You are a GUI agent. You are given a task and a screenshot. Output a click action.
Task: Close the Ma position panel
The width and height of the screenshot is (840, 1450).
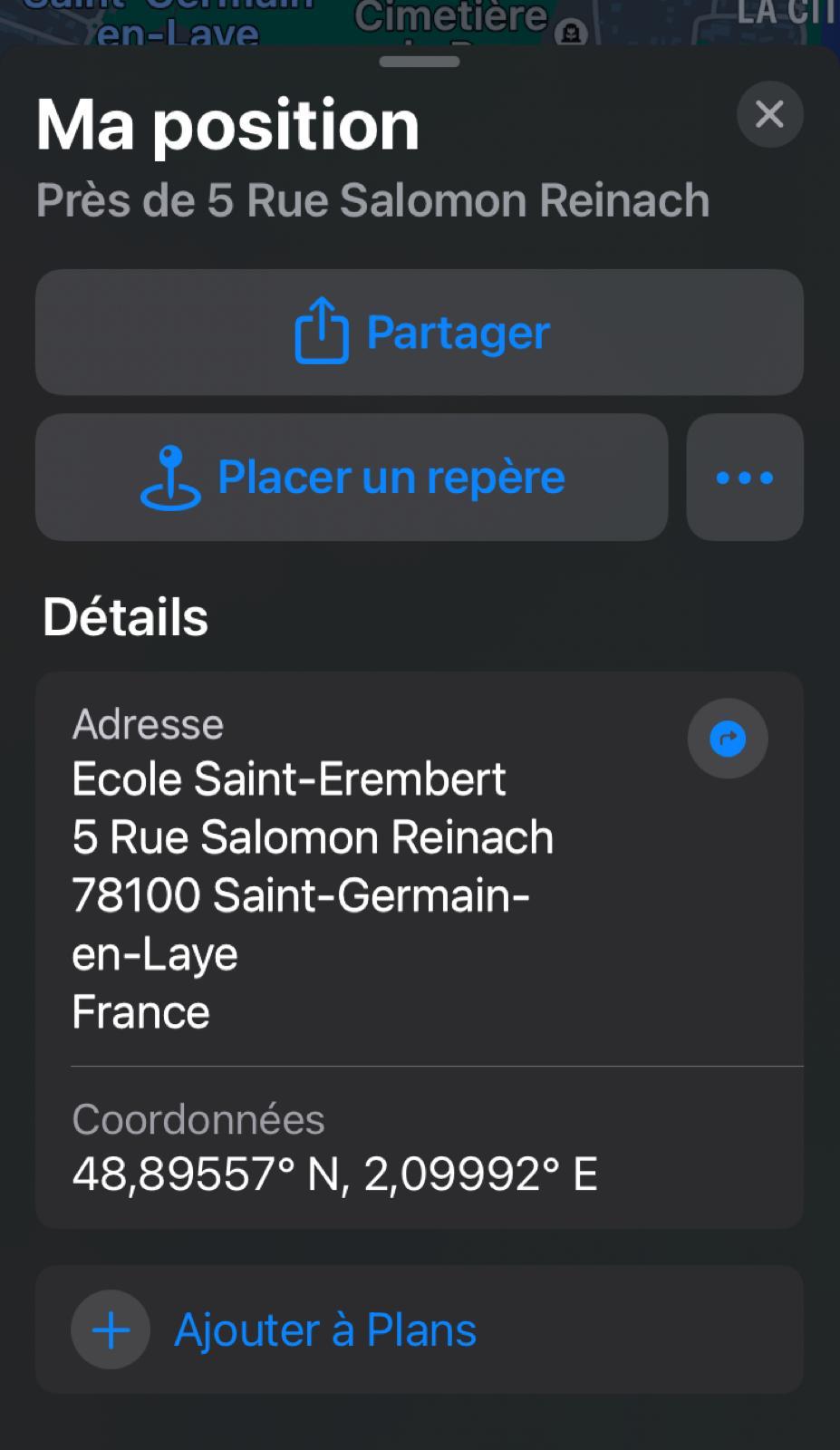coord(769,114)
